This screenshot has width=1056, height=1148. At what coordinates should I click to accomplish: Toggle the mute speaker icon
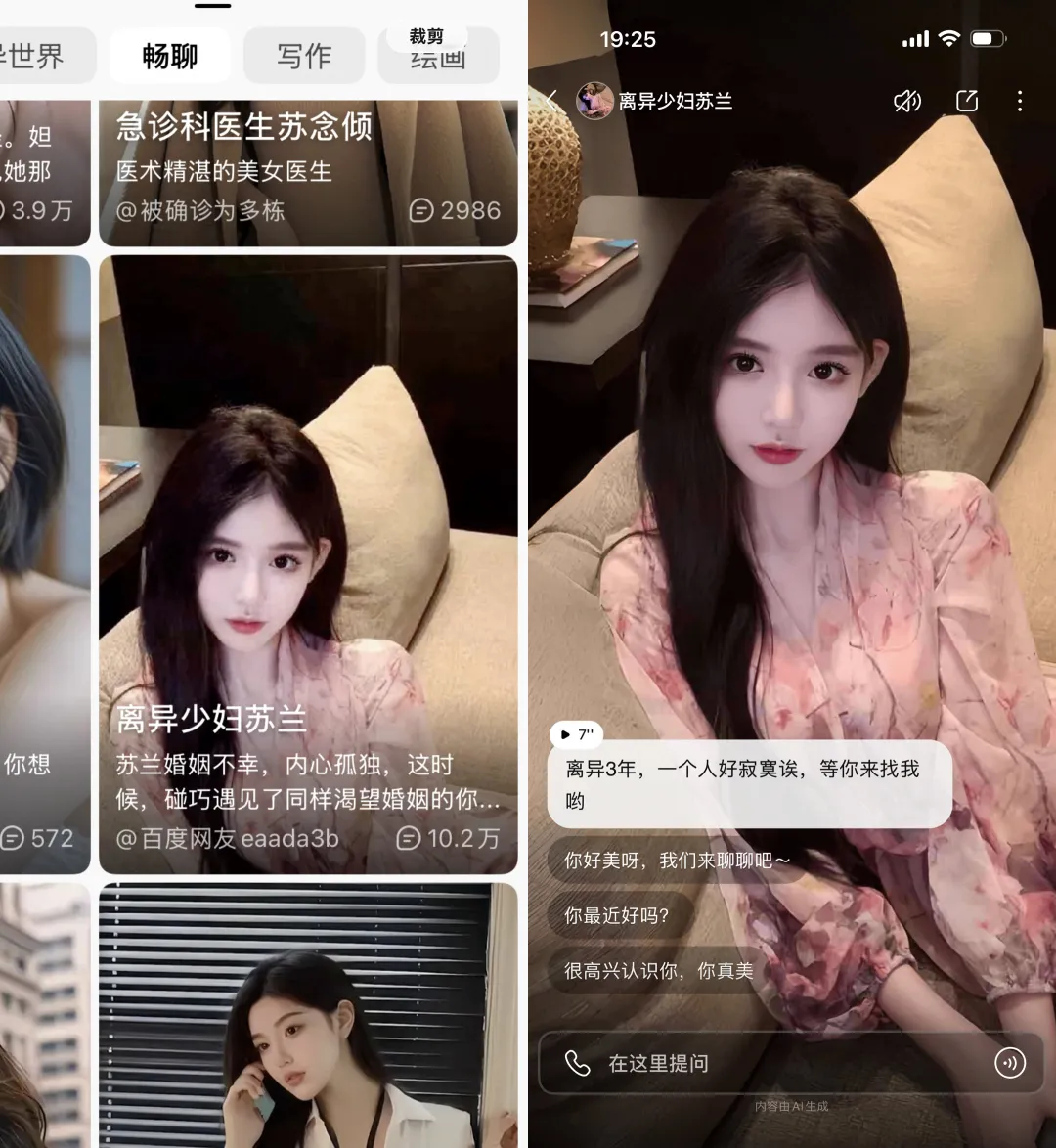(x=907, y=101)
